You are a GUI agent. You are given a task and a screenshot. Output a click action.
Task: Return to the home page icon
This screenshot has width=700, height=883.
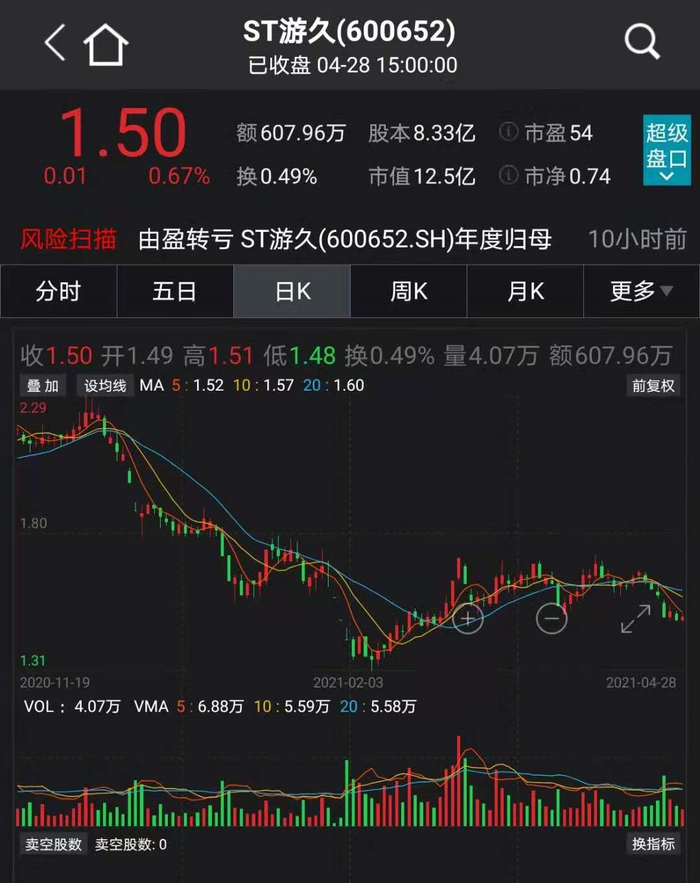pyautogui.click(x=106, y=44)
